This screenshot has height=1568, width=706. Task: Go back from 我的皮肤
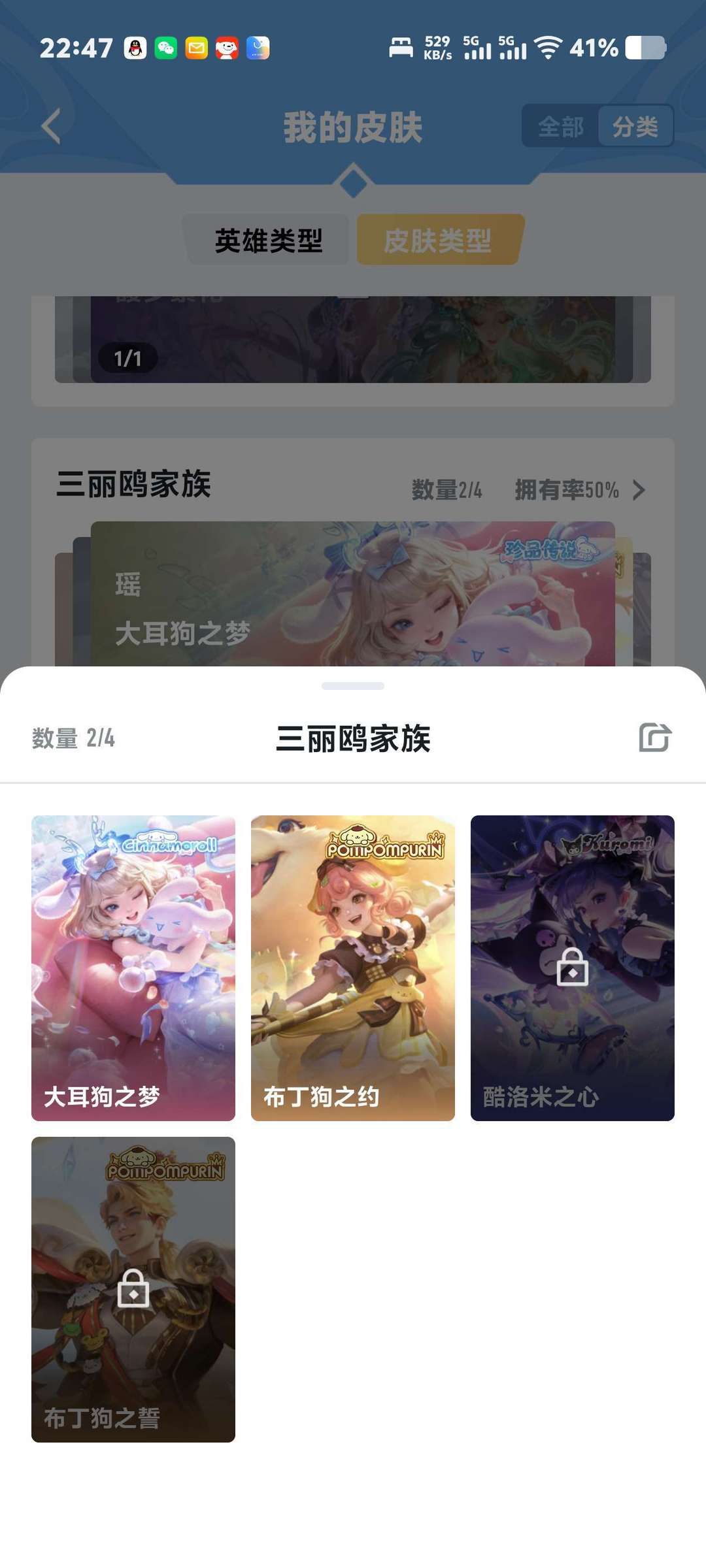tap(51, 126)
